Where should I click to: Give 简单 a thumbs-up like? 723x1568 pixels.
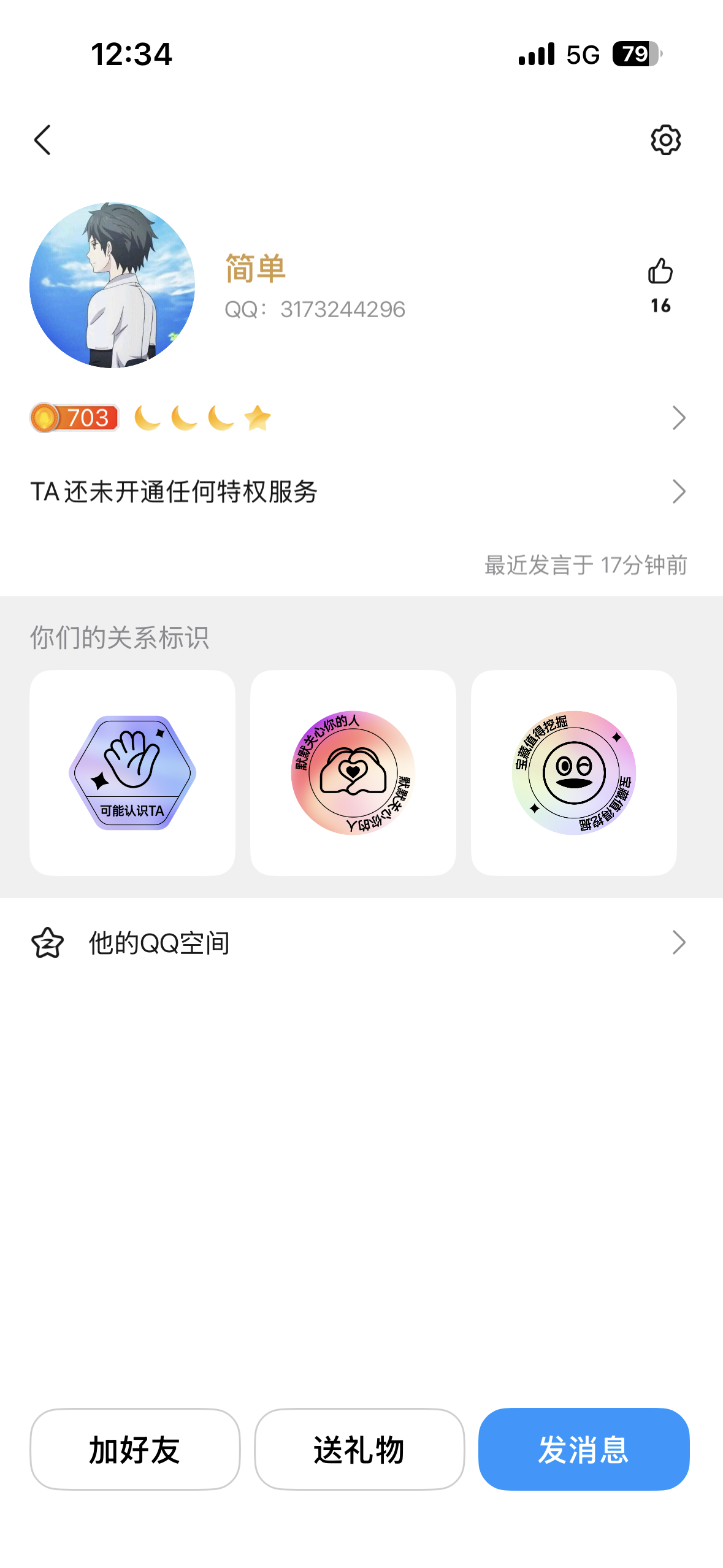point(660,272)
